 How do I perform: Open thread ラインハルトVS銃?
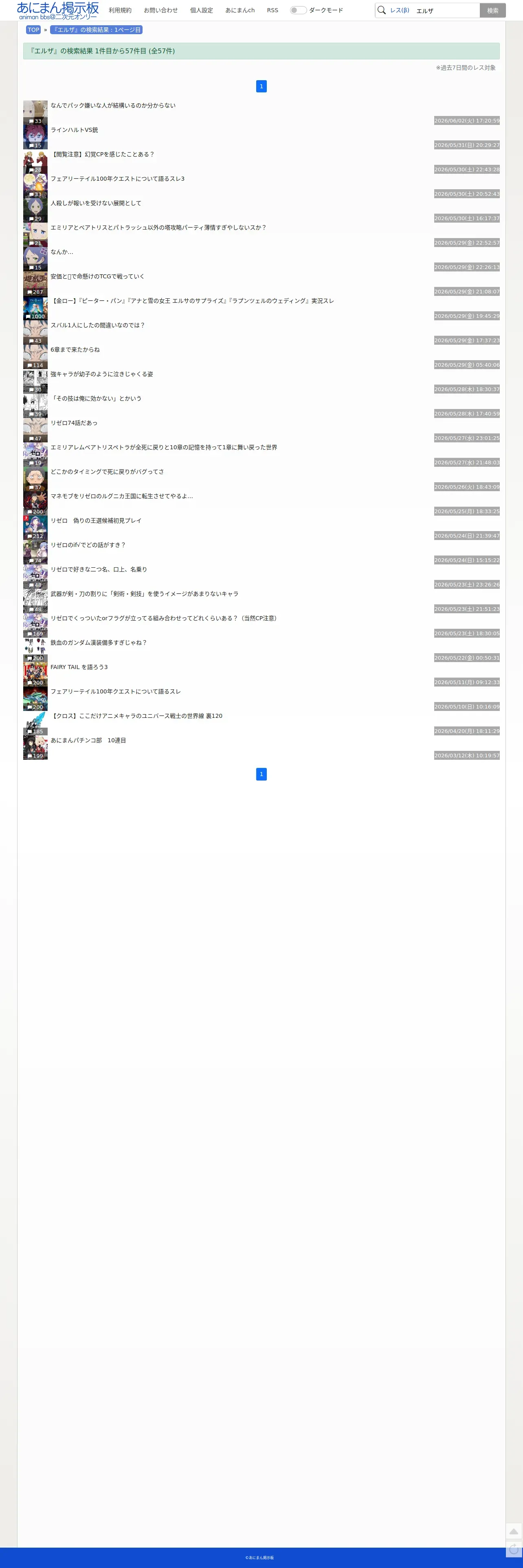tap(75, 130)
